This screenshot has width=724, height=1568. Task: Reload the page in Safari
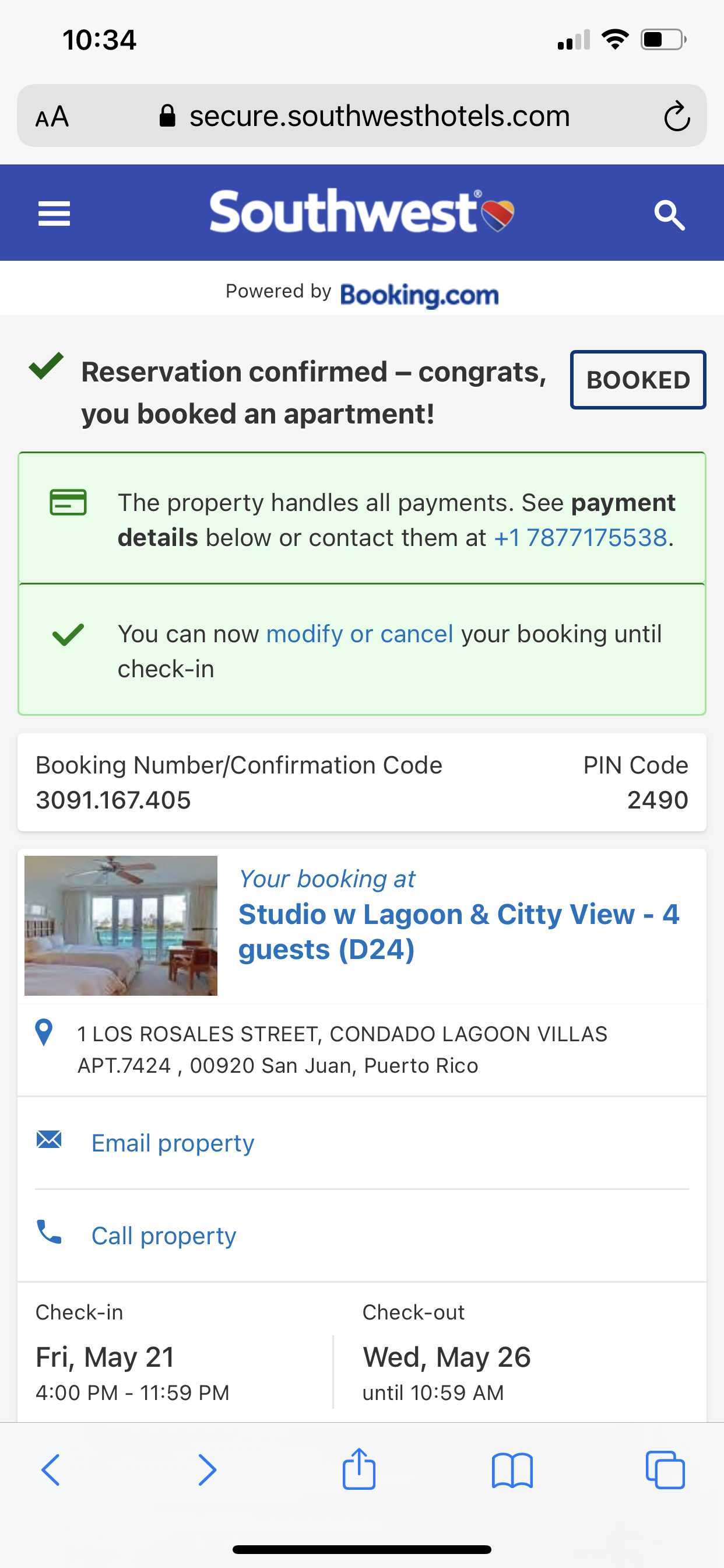pos(677,116)
